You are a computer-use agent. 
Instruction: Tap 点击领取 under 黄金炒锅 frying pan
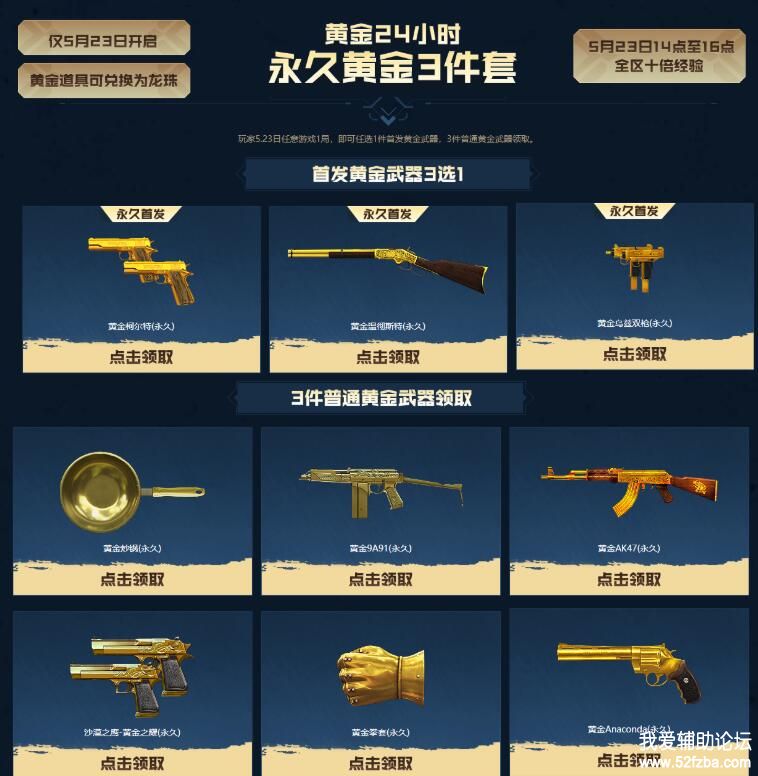point(132,579)
